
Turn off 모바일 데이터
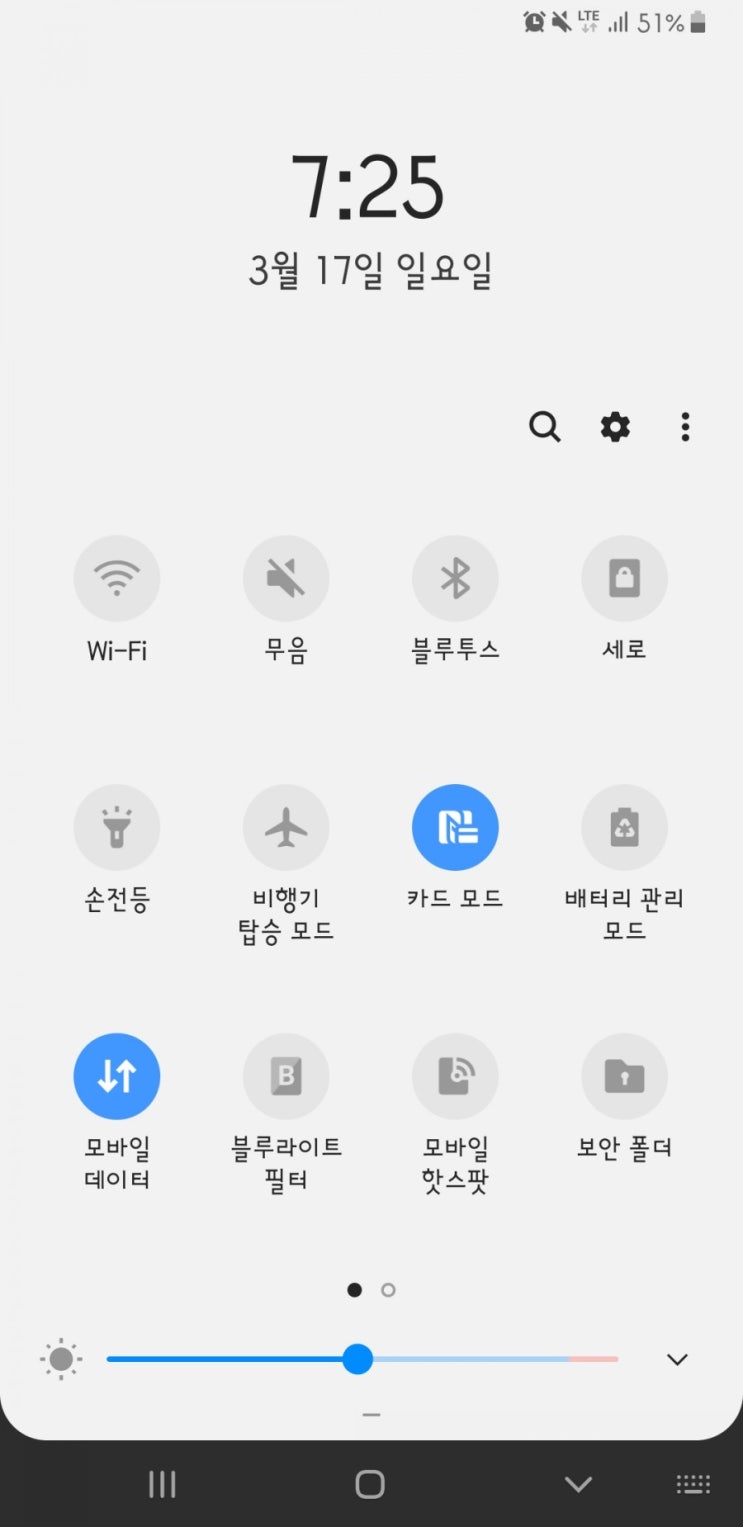[x=117, y=1076]
